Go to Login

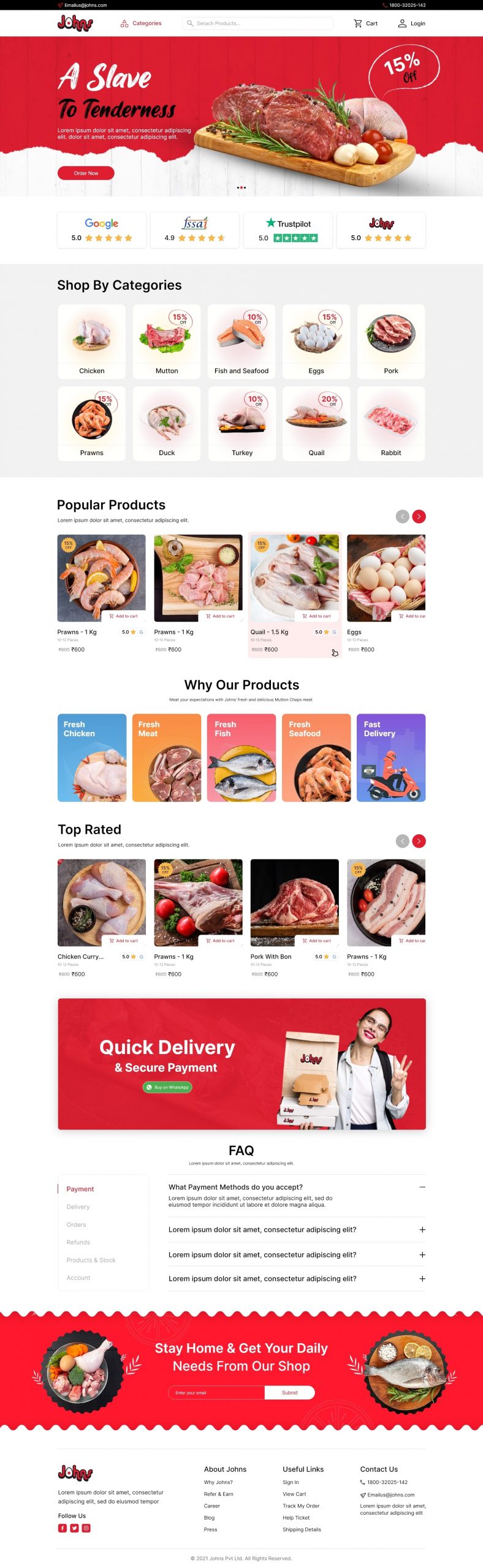[x=411, y=23]
